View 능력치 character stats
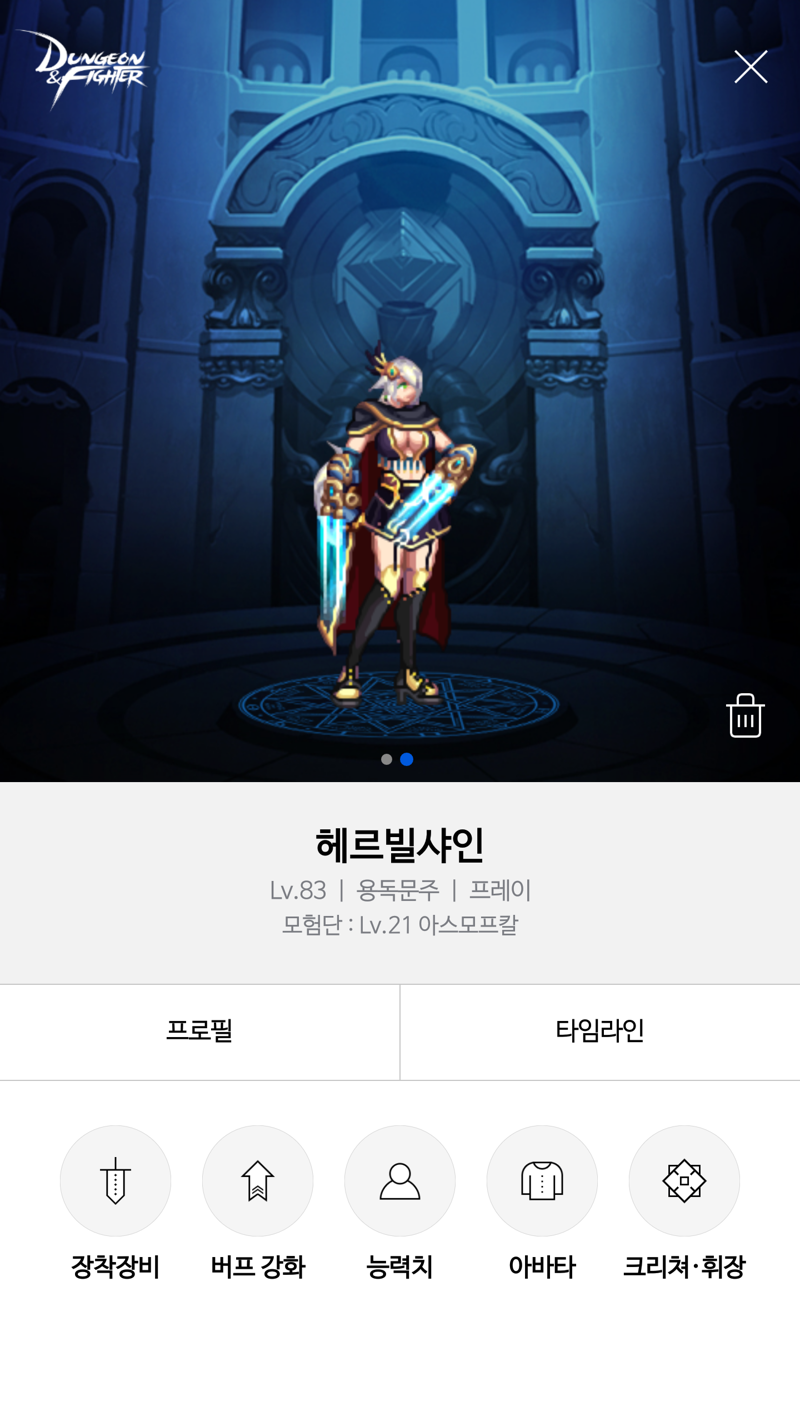This screenshot has width=800, height=1422. [x=399, y=1181]
